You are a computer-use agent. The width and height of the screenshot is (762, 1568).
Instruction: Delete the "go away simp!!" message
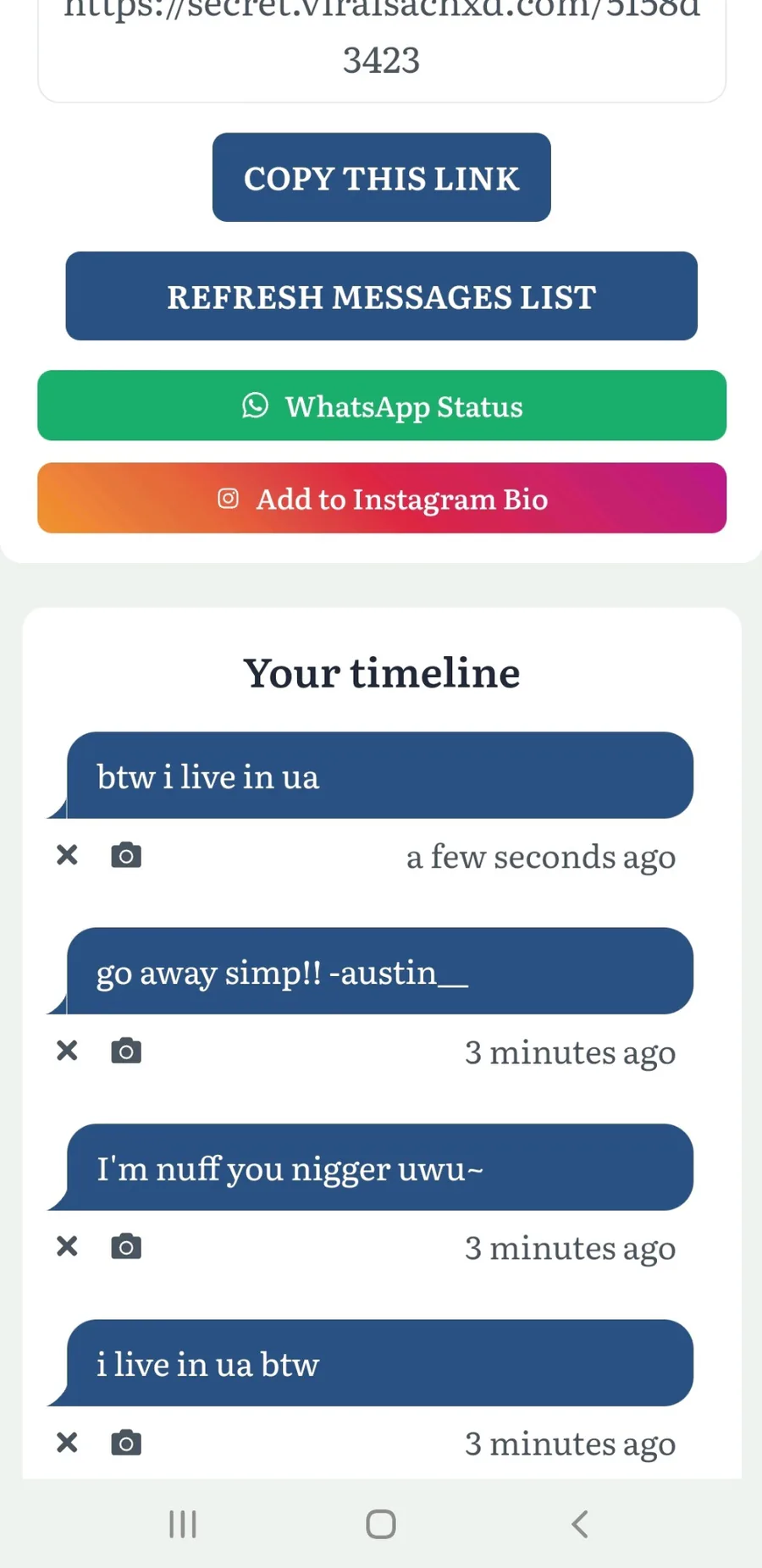67,1051
